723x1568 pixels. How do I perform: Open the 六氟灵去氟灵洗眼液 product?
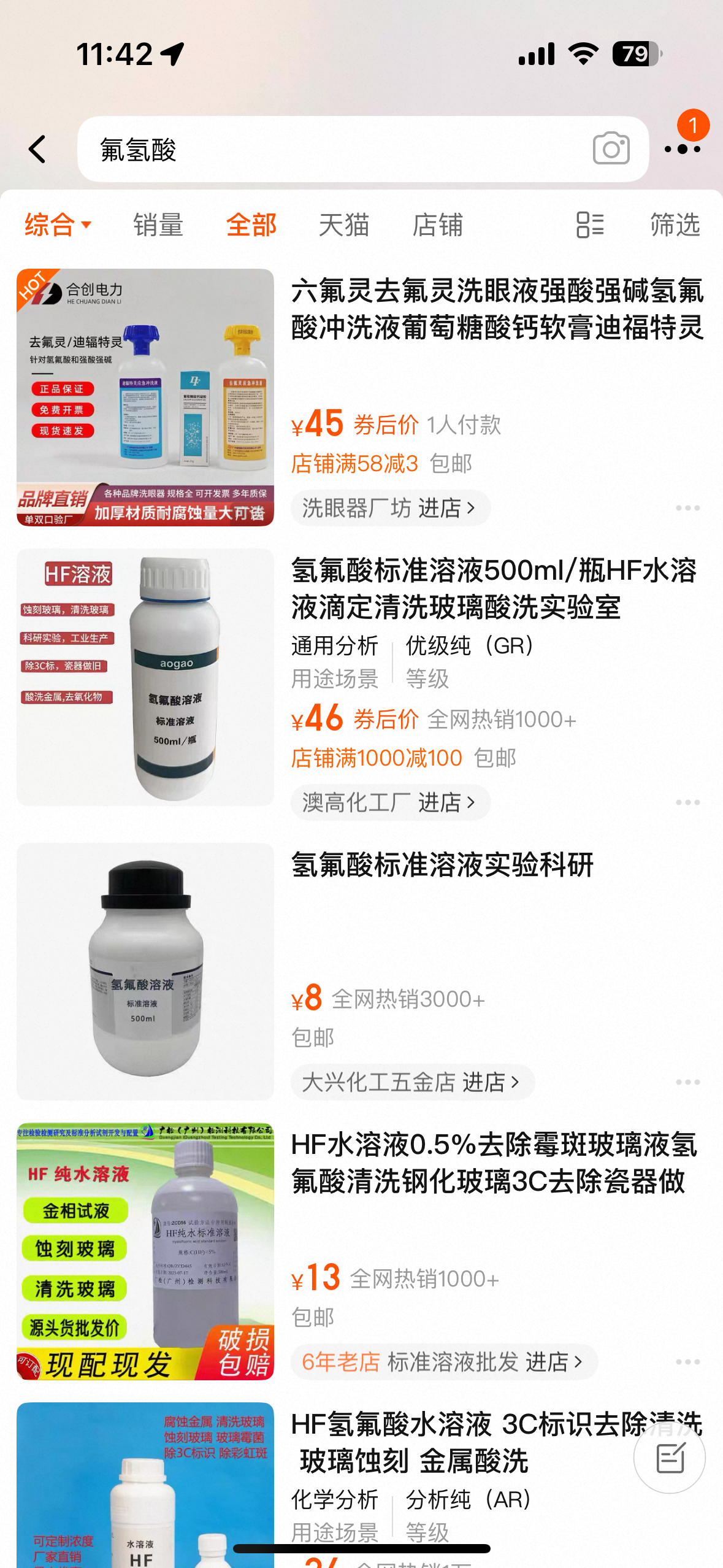497,309
